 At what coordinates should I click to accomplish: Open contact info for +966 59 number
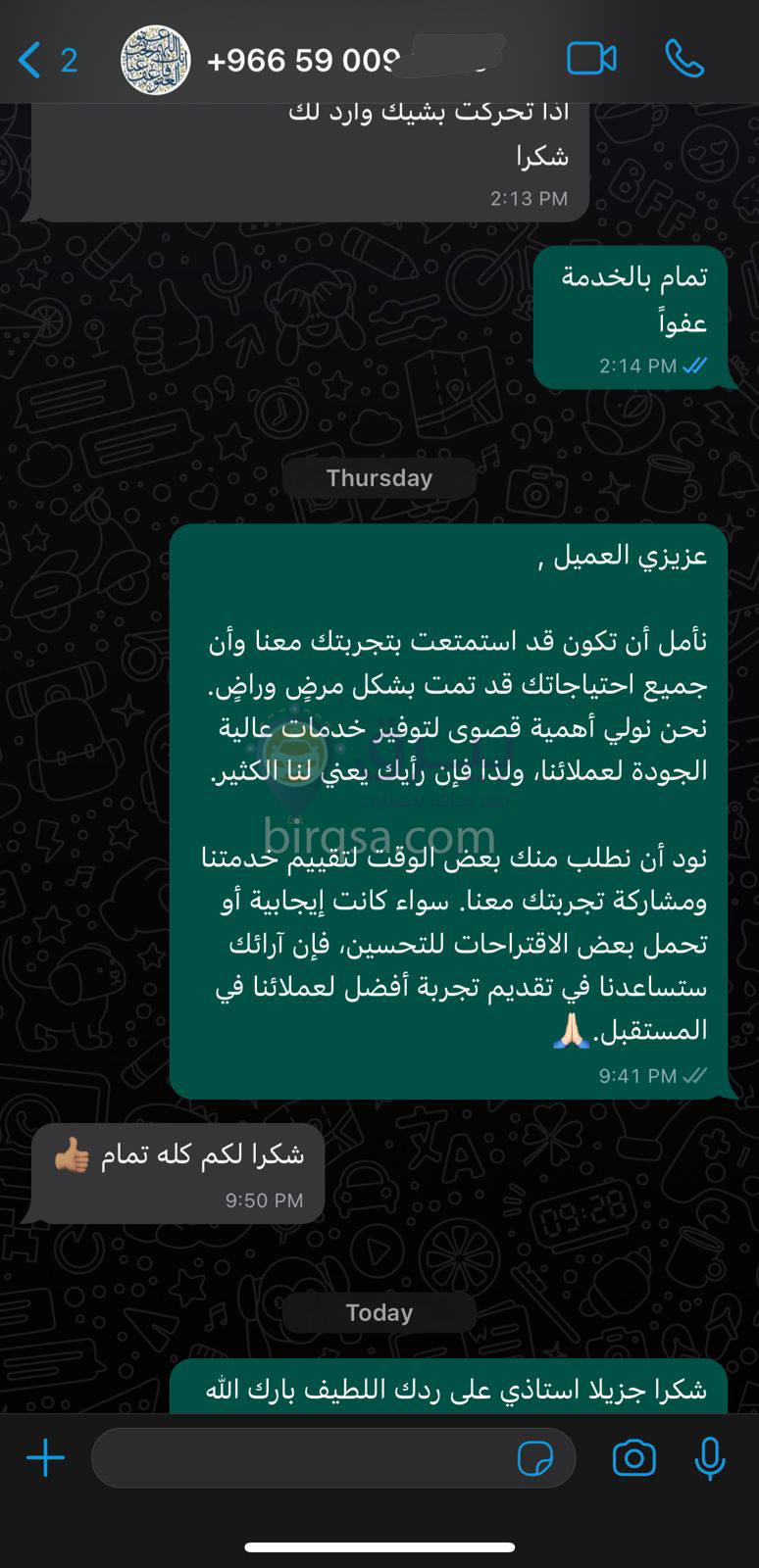304,61
